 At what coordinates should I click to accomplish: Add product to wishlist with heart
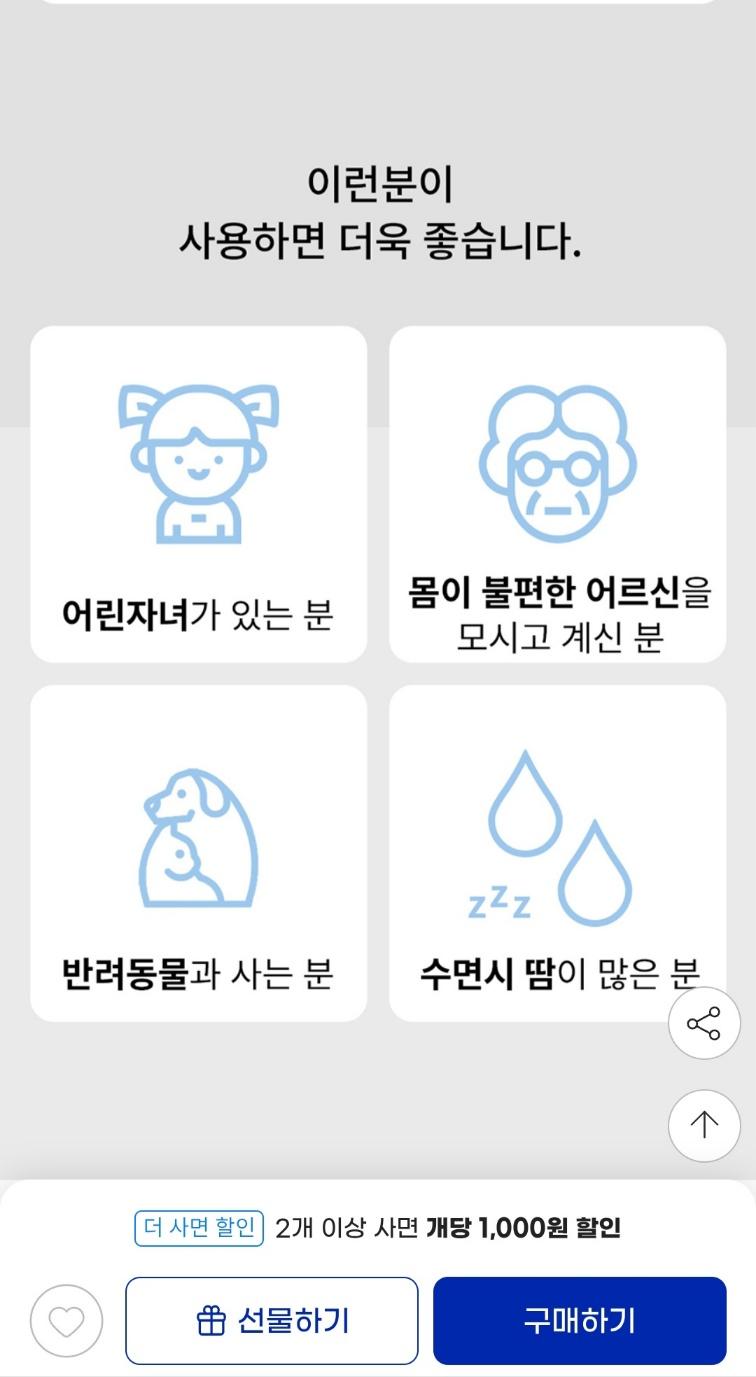pyautogui.click(x=67, y=1321)
